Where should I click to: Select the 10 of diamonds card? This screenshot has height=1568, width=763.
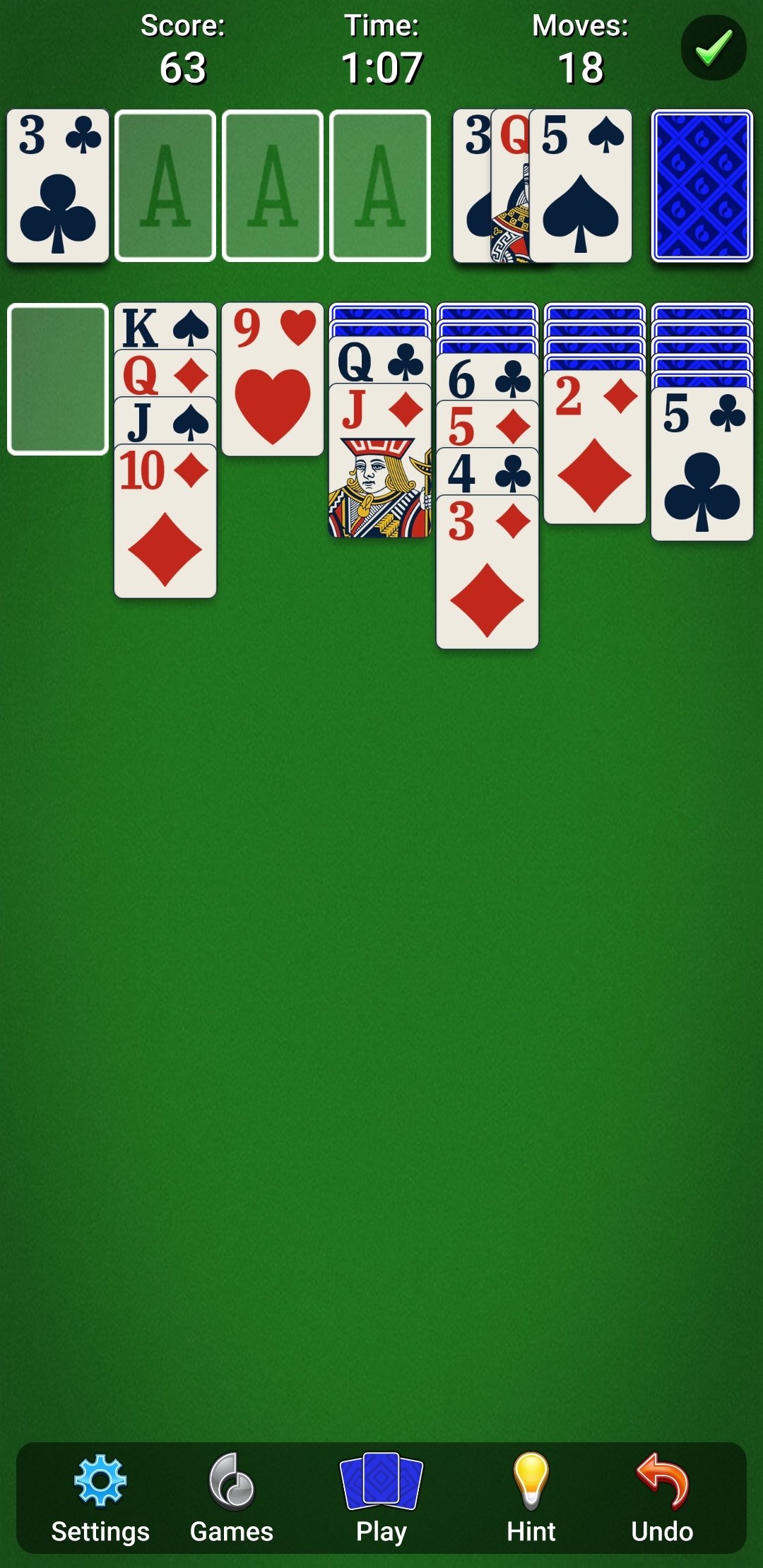[x=165, y=523]
